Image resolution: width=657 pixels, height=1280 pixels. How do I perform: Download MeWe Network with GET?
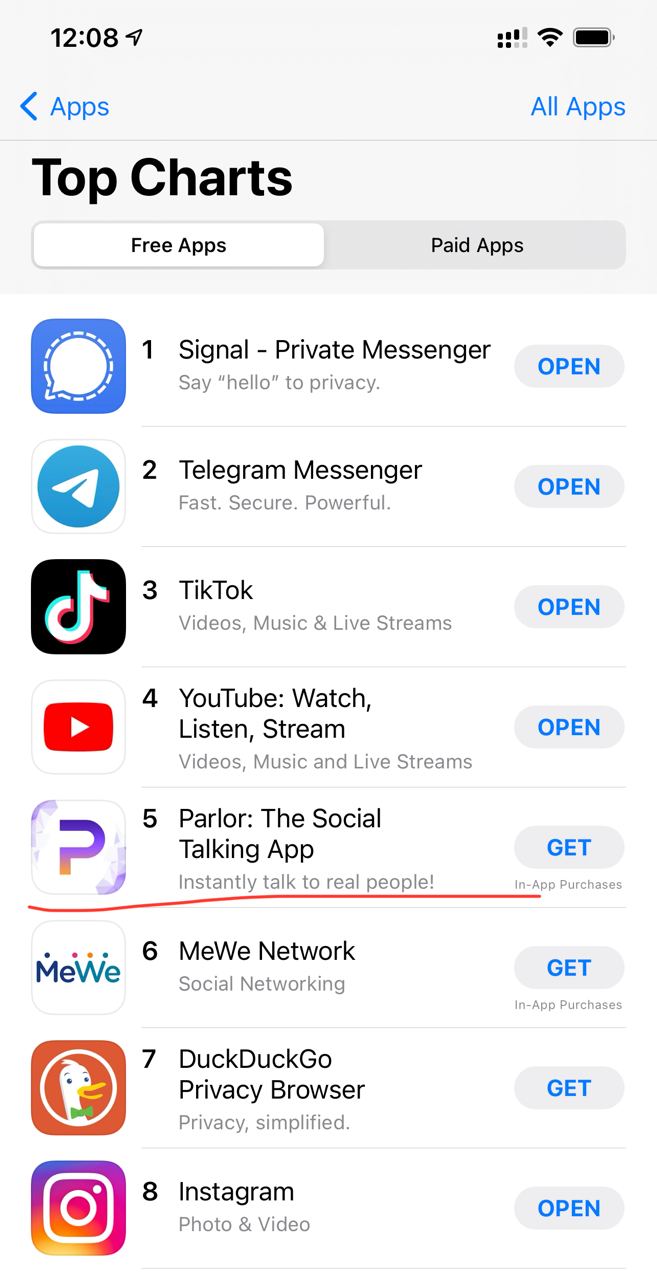568,968
